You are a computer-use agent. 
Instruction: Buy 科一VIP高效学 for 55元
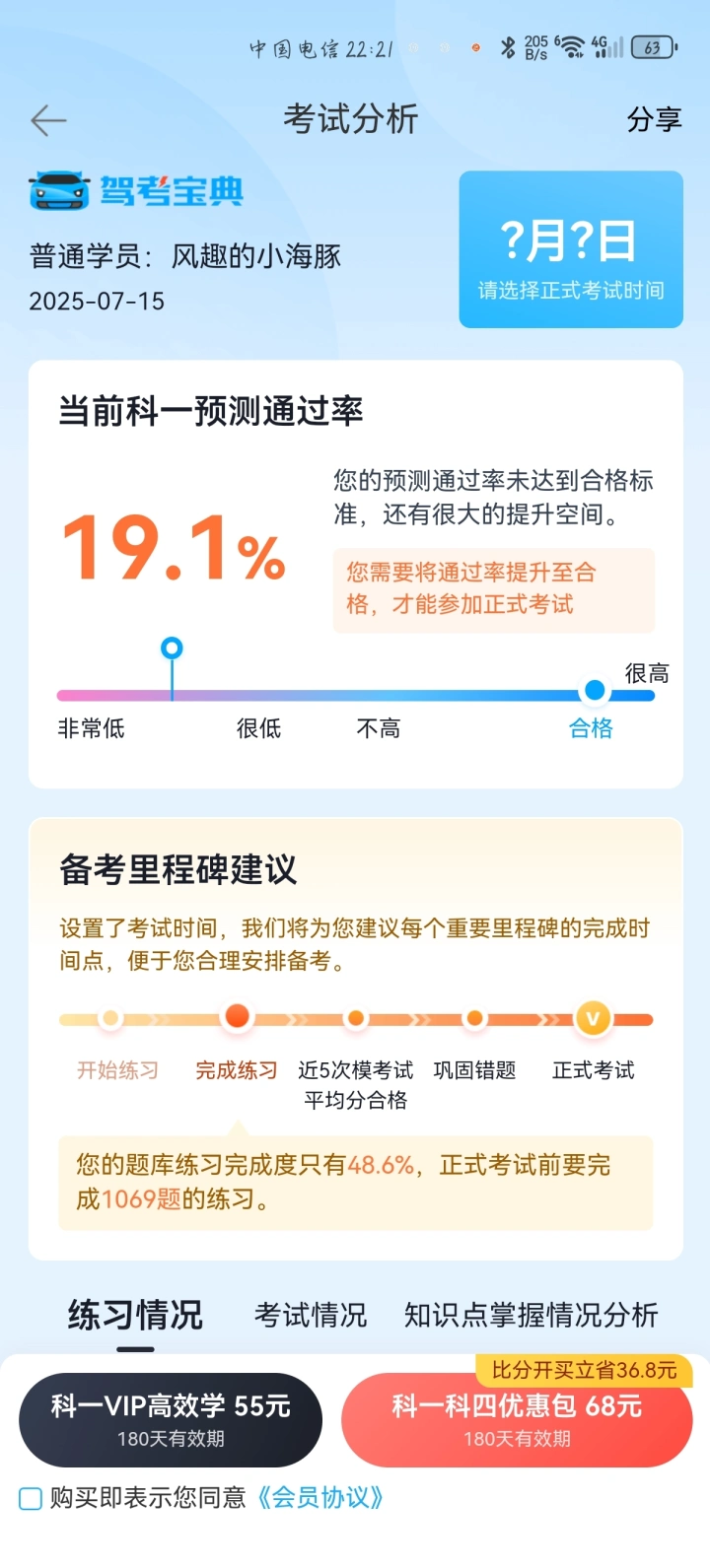171,1419
